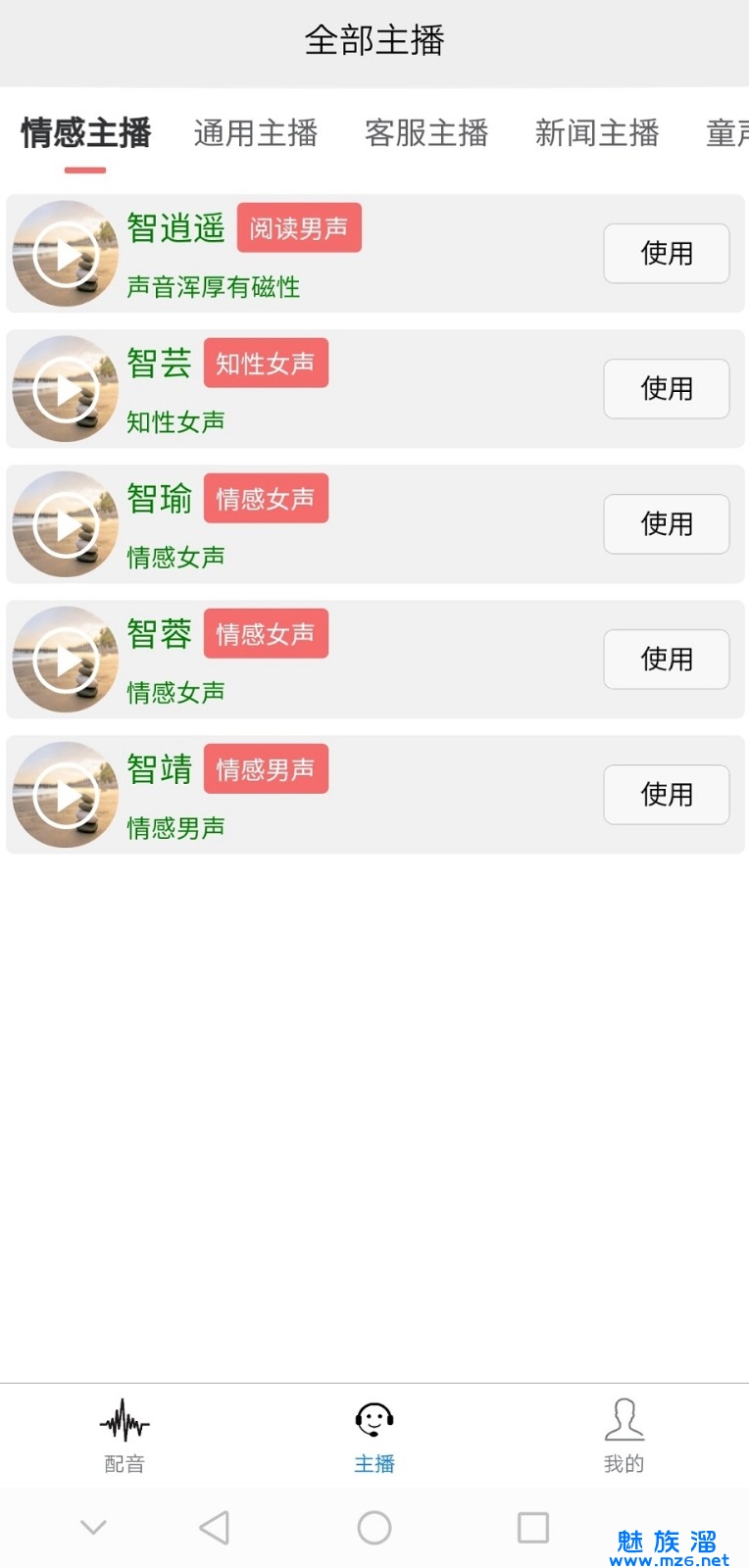Apply the 智靖 voice with 使用
The height and width of the screenshot is (1568, 749).
click(x=666, y=795)
